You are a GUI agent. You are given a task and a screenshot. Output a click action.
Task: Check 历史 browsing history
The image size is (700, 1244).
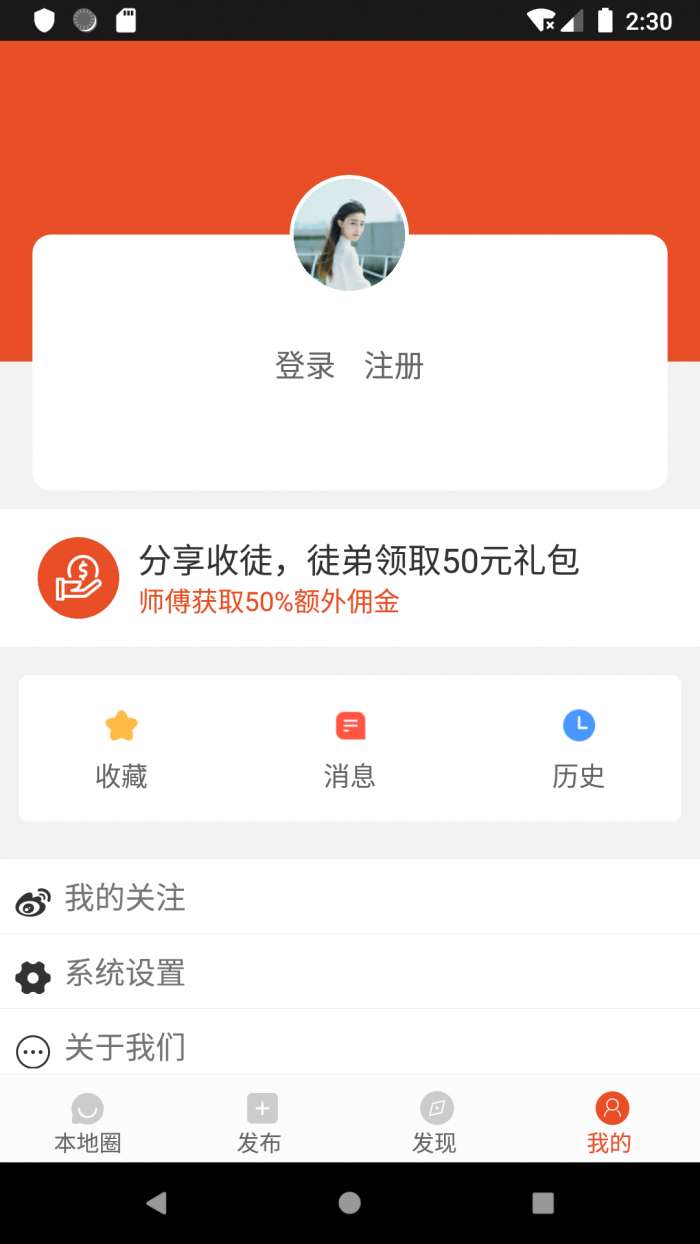(578, 749)
